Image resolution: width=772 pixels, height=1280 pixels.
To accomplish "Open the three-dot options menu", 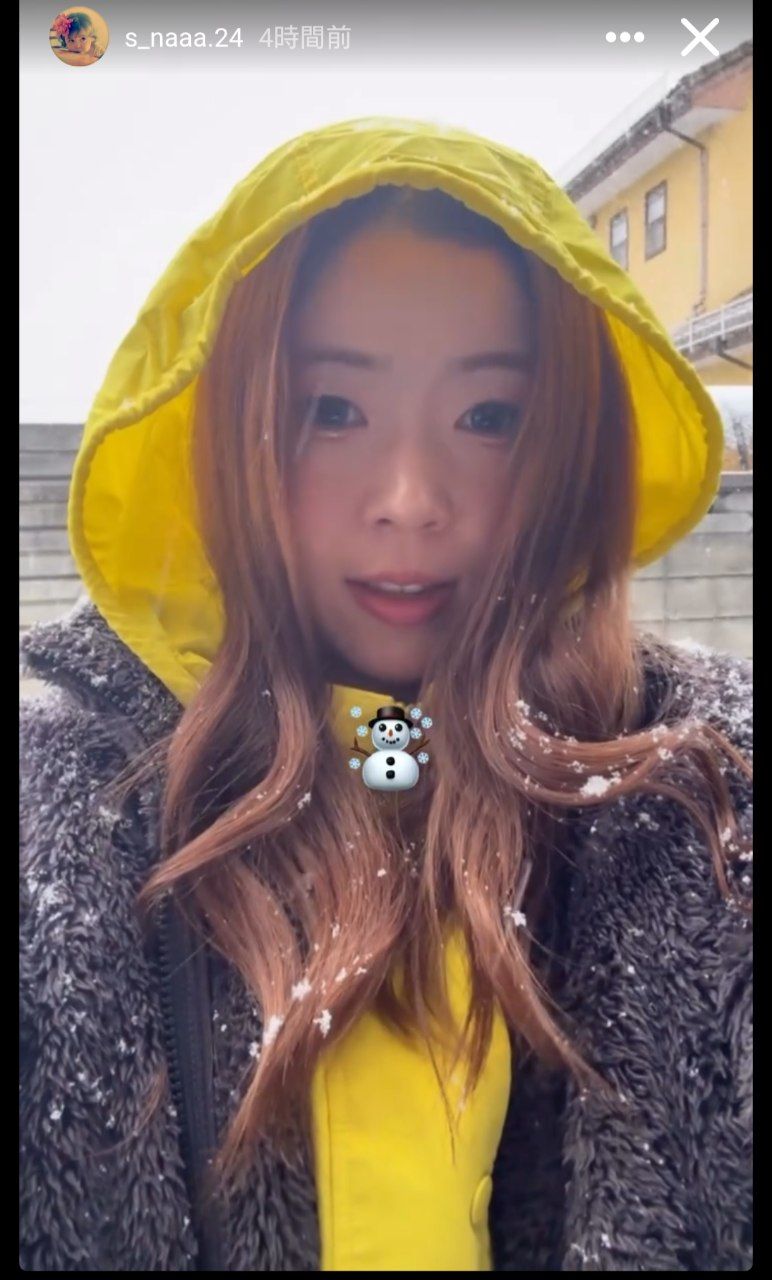I will click(x=624, y=37).
